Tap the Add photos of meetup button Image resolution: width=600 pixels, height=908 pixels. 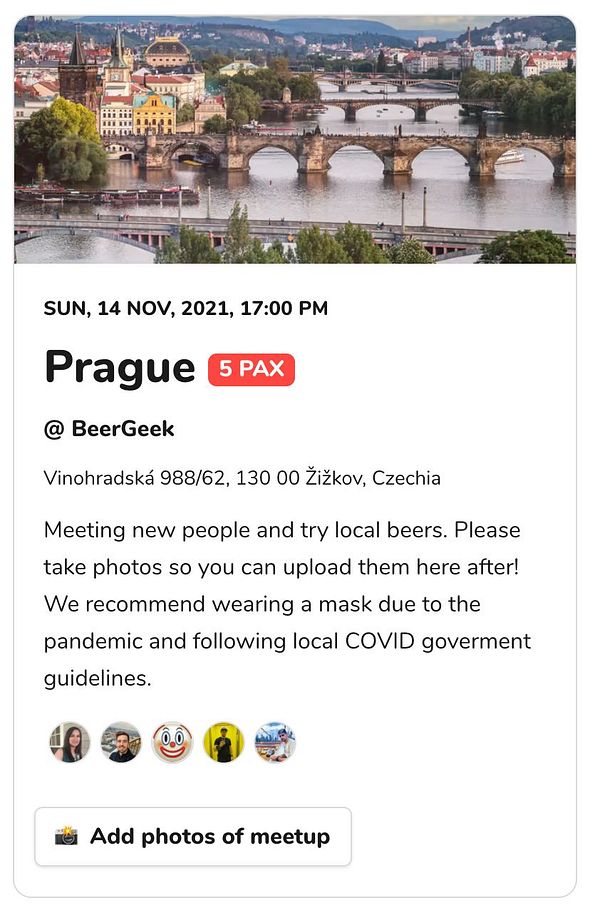pyautogui.click(x=193, y=836)
